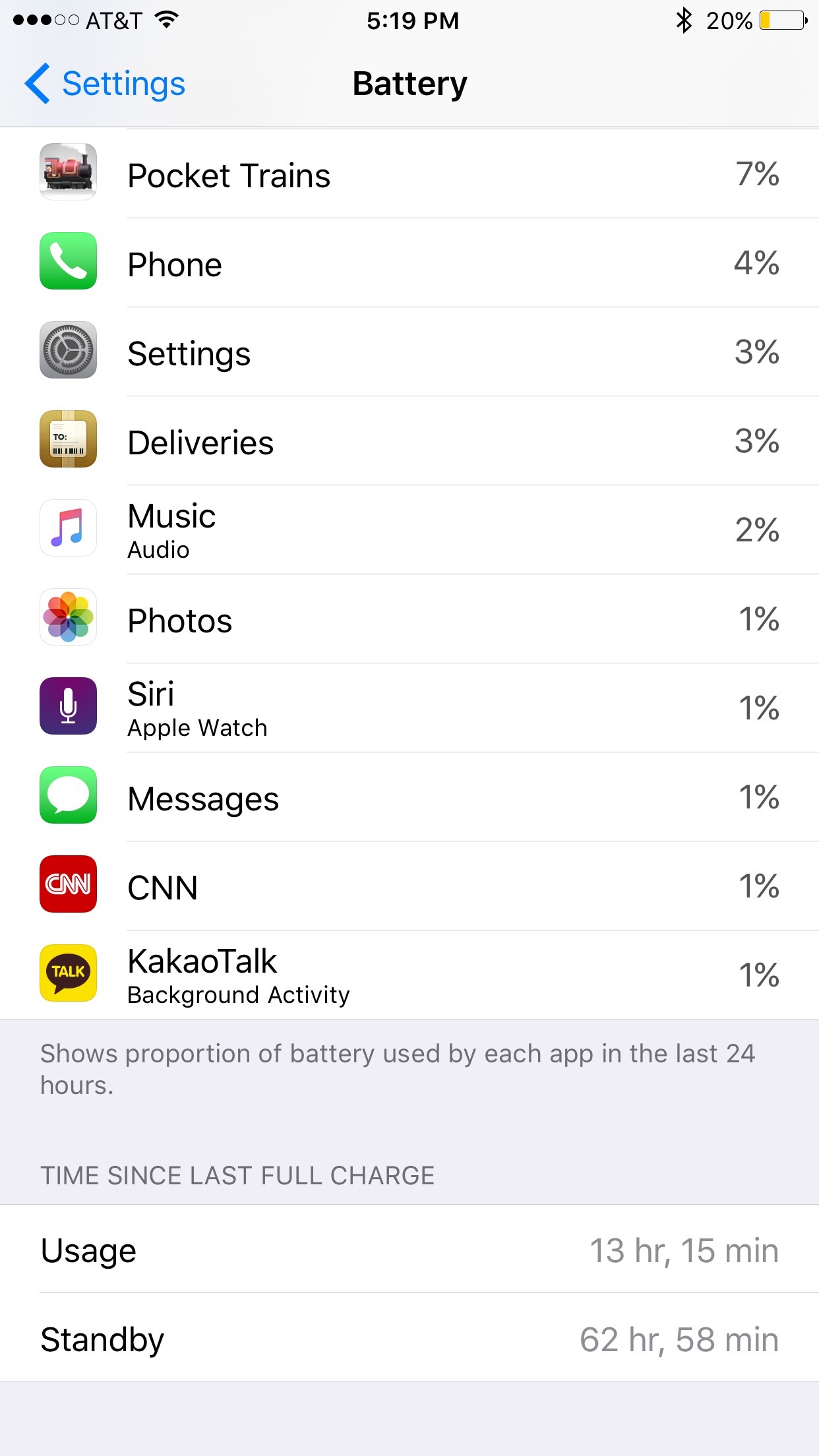Select the KakaoTalk Background Activity row

pos(409,976)
